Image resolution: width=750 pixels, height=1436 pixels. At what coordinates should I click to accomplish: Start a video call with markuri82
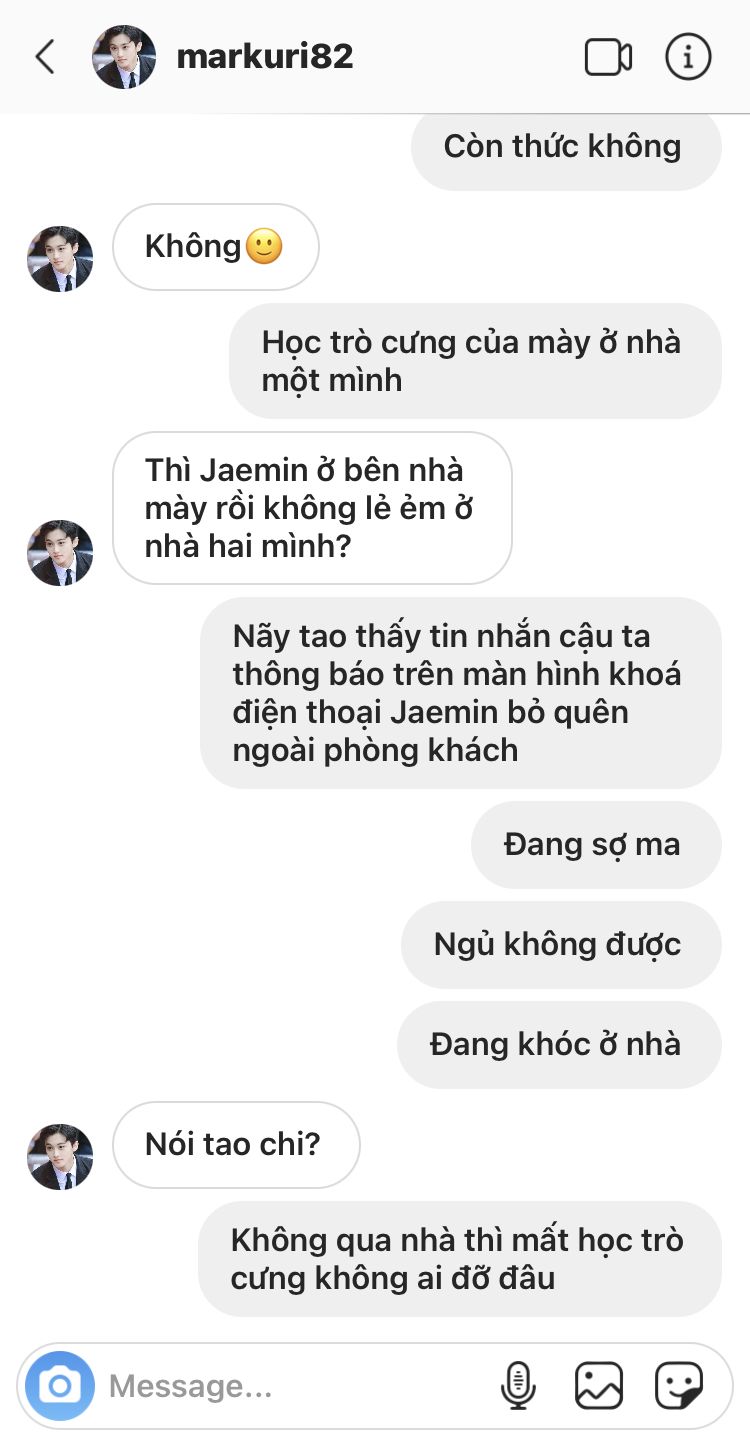608,57
